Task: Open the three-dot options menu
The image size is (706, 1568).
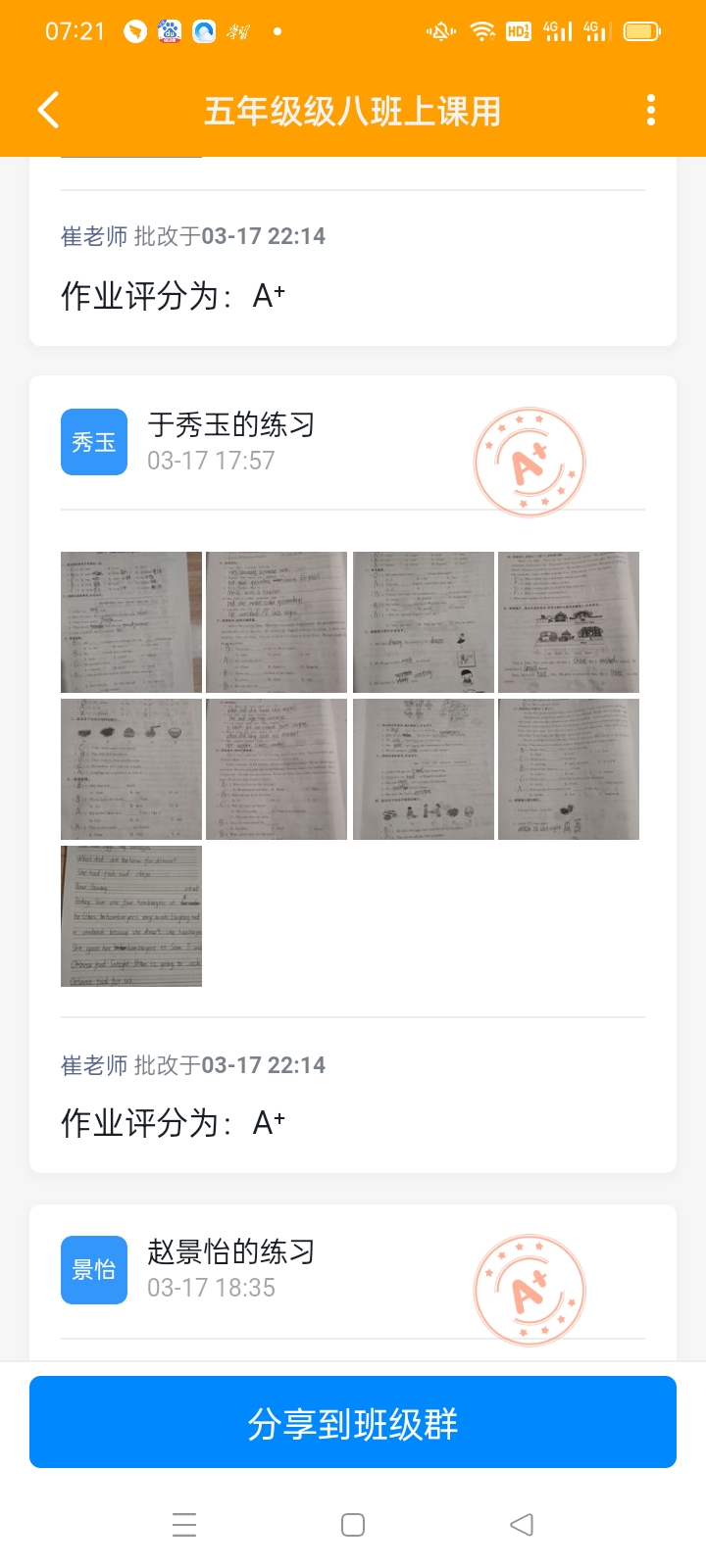Action: (x=650, y=111)
